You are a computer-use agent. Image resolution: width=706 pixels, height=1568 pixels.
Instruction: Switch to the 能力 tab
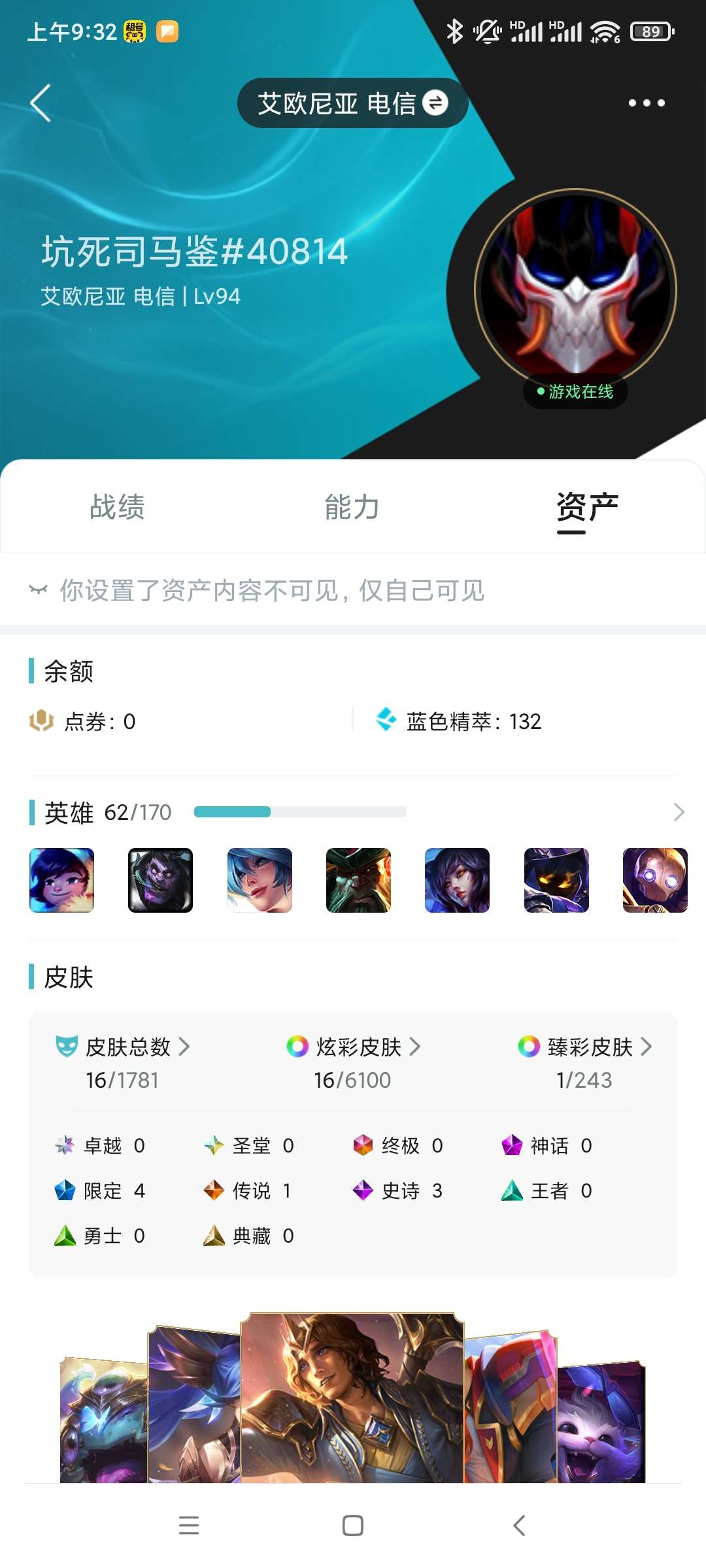pos(352,507)
